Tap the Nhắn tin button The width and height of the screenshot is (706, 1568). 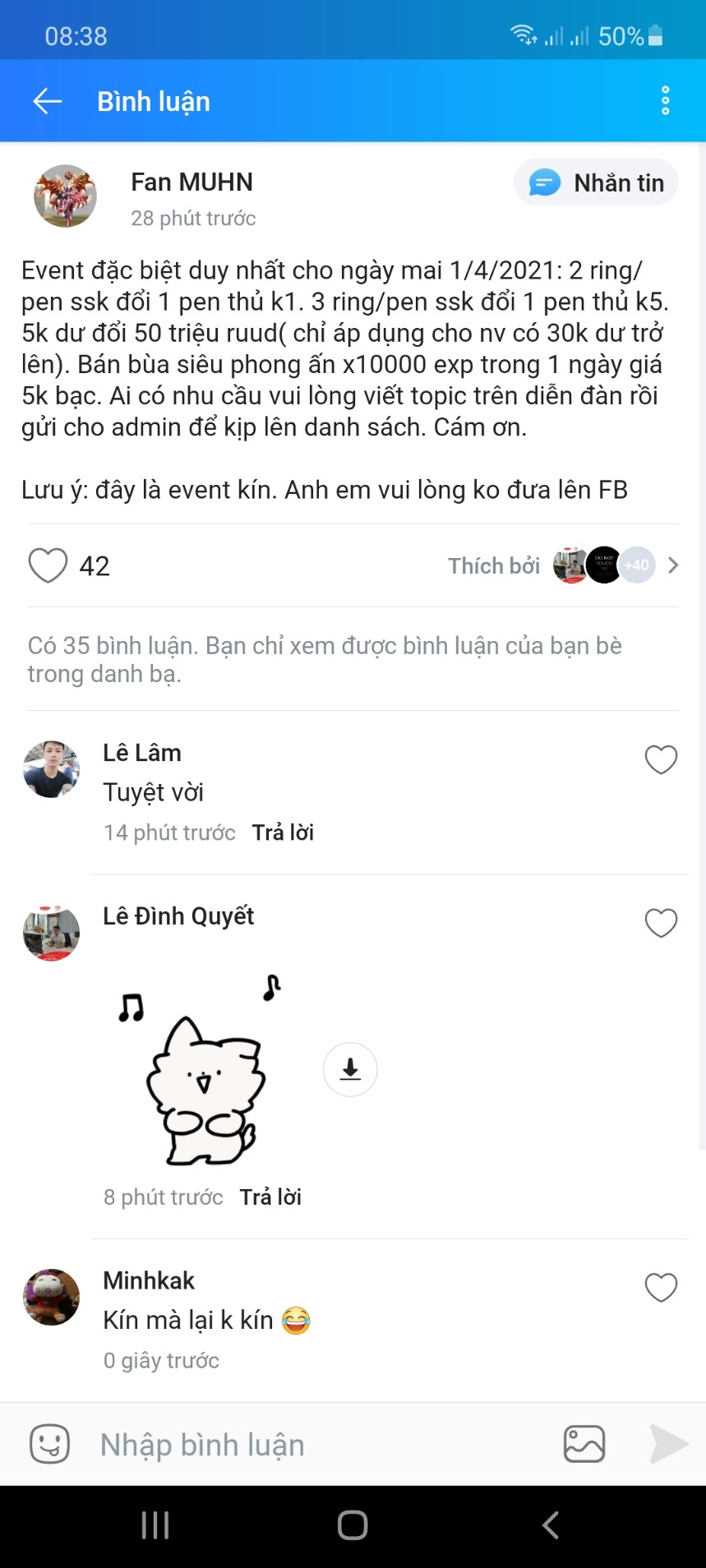click(596, 182)
